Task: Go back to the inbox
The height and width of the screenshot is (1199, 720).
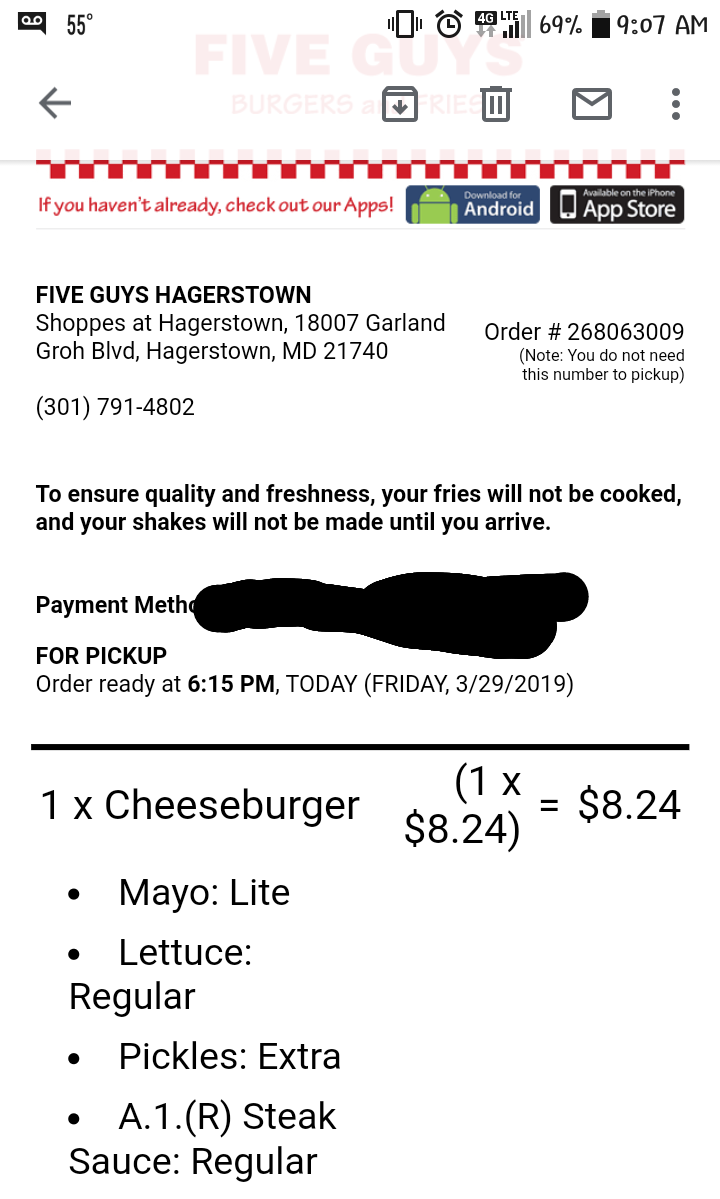Action: coord(55,103)
